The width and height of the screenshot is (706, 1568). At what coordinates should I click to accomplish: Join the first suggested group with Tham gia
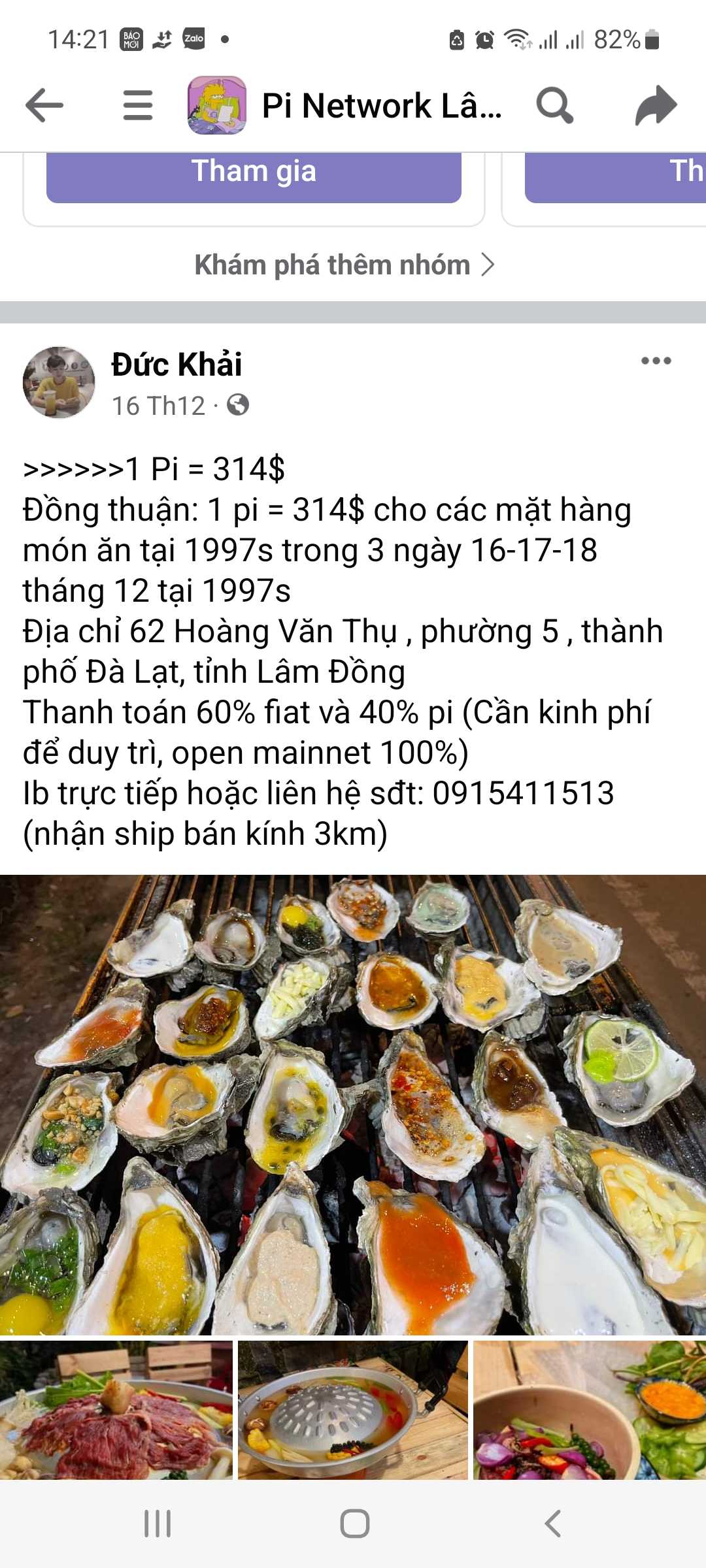click(254, 174)
